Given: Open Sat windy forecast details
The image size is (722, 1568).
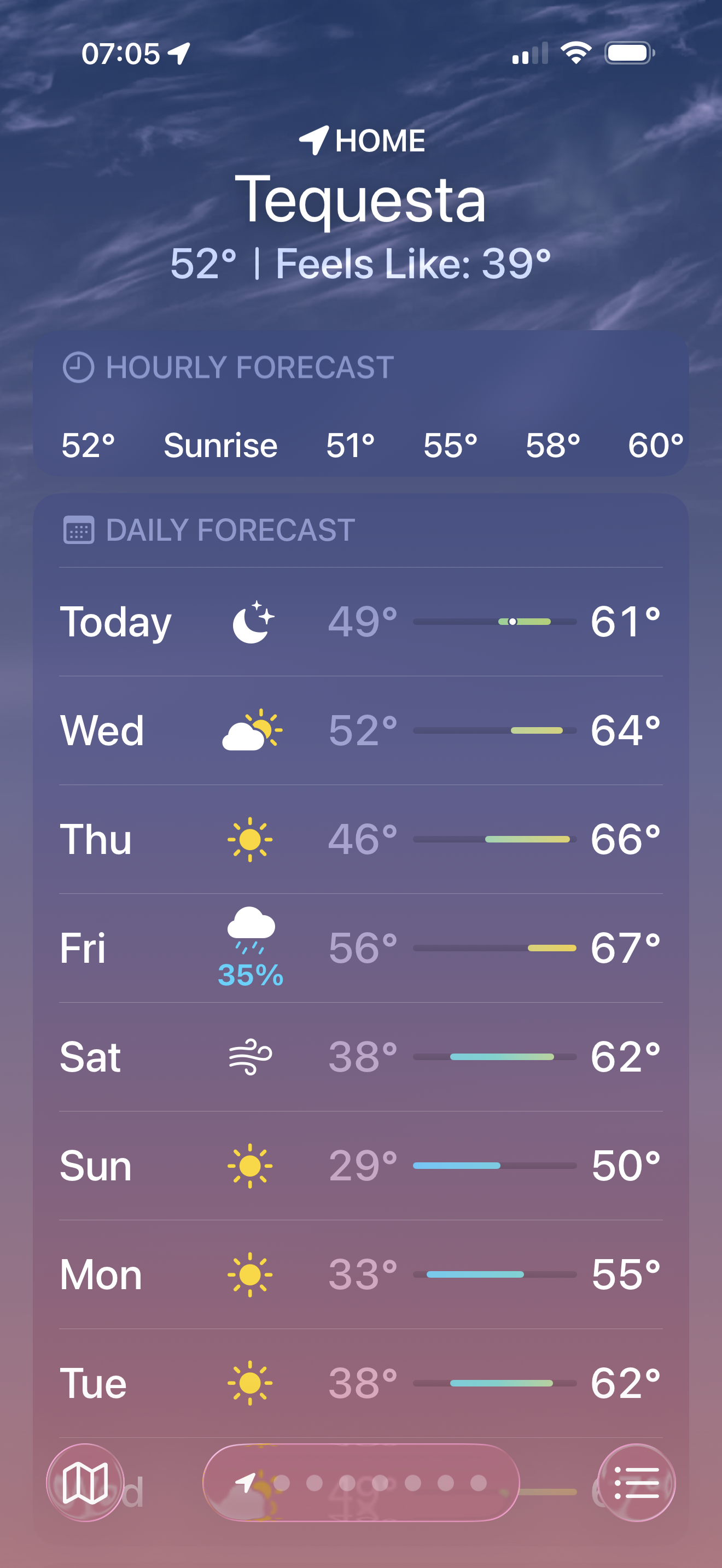Looking at the screenshot, I should point(360,1057).
